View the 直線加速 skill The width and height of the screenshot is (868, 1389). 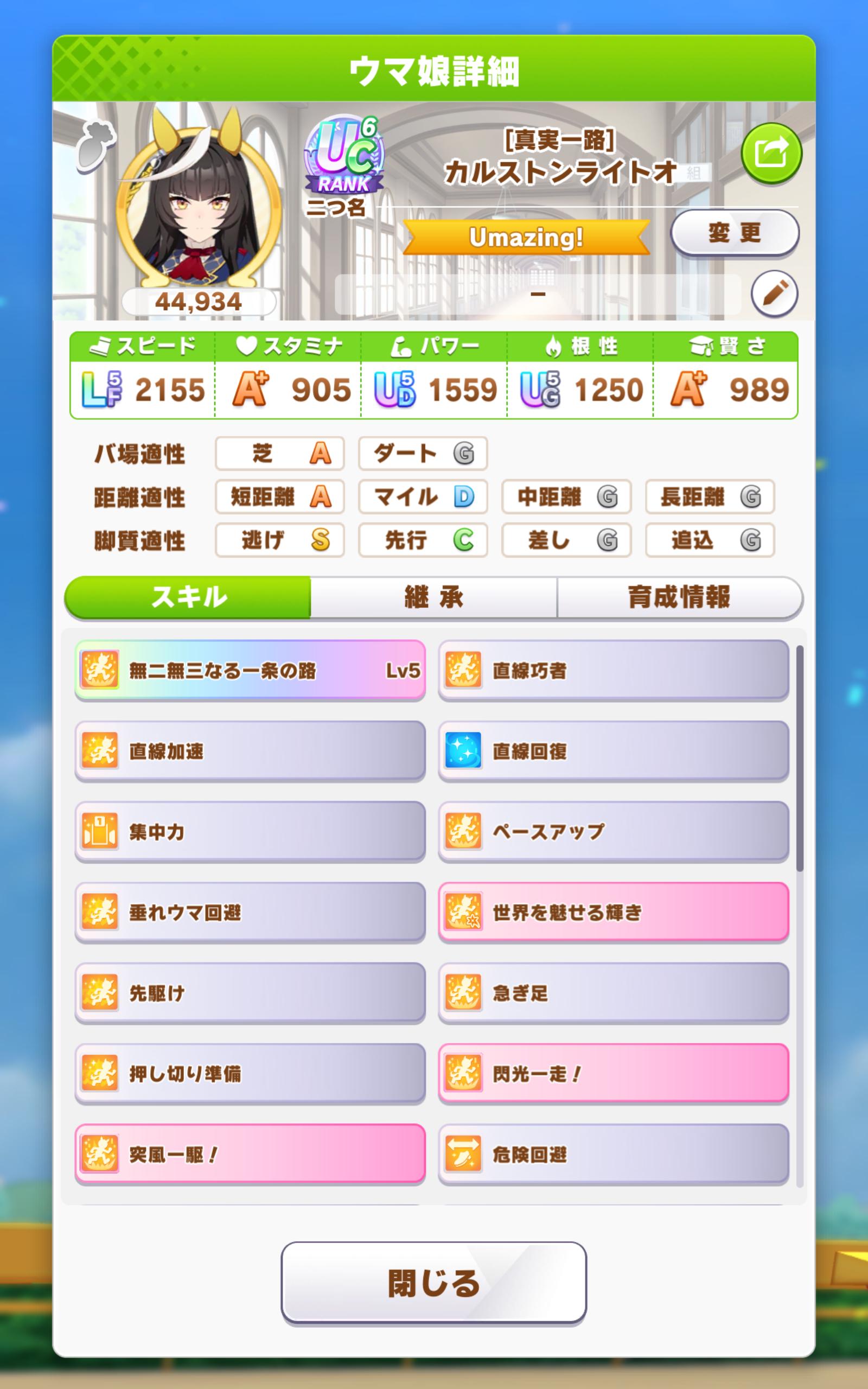[x=250, y=751]
